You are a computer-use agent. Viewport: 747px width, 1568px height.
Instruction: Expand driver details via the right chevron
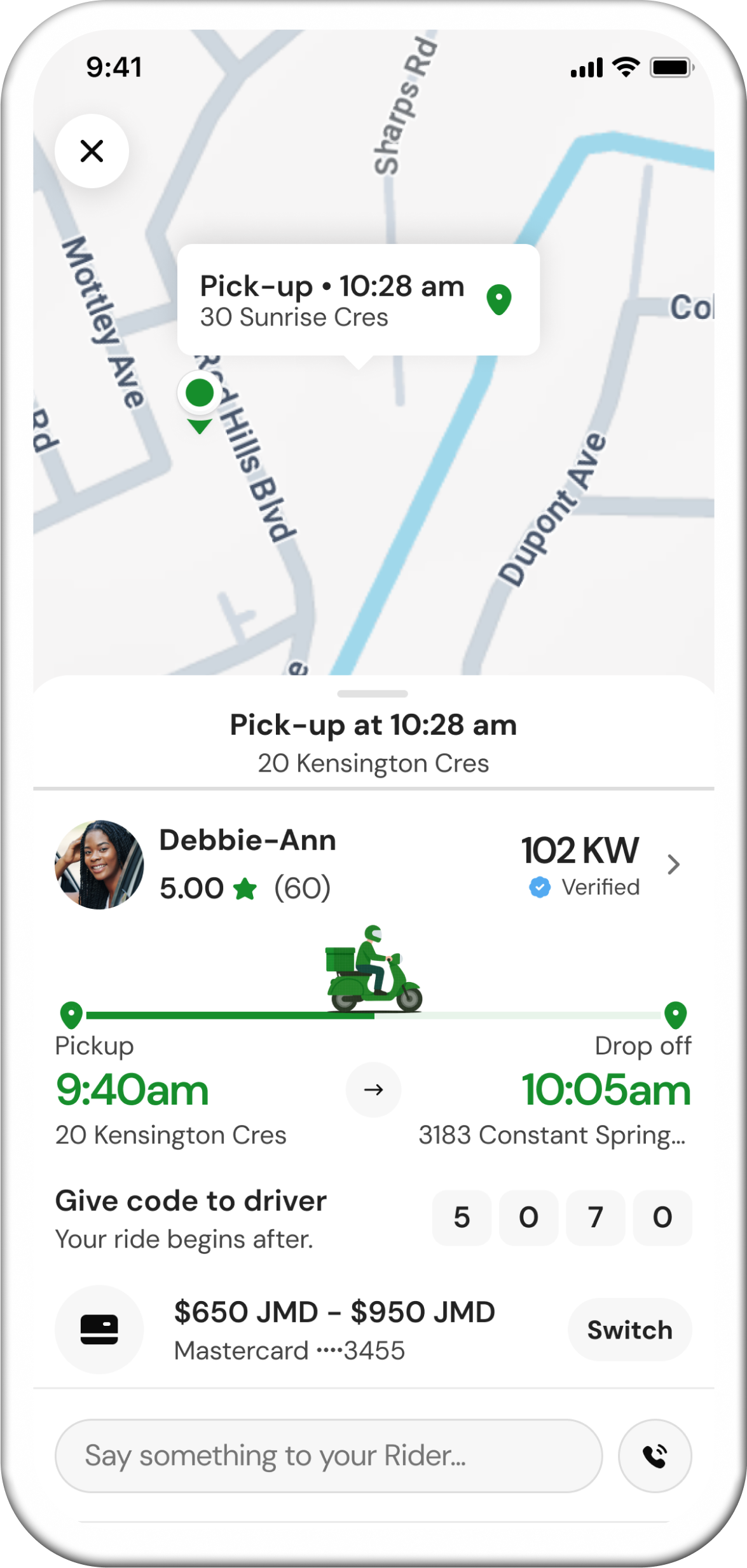675,864
